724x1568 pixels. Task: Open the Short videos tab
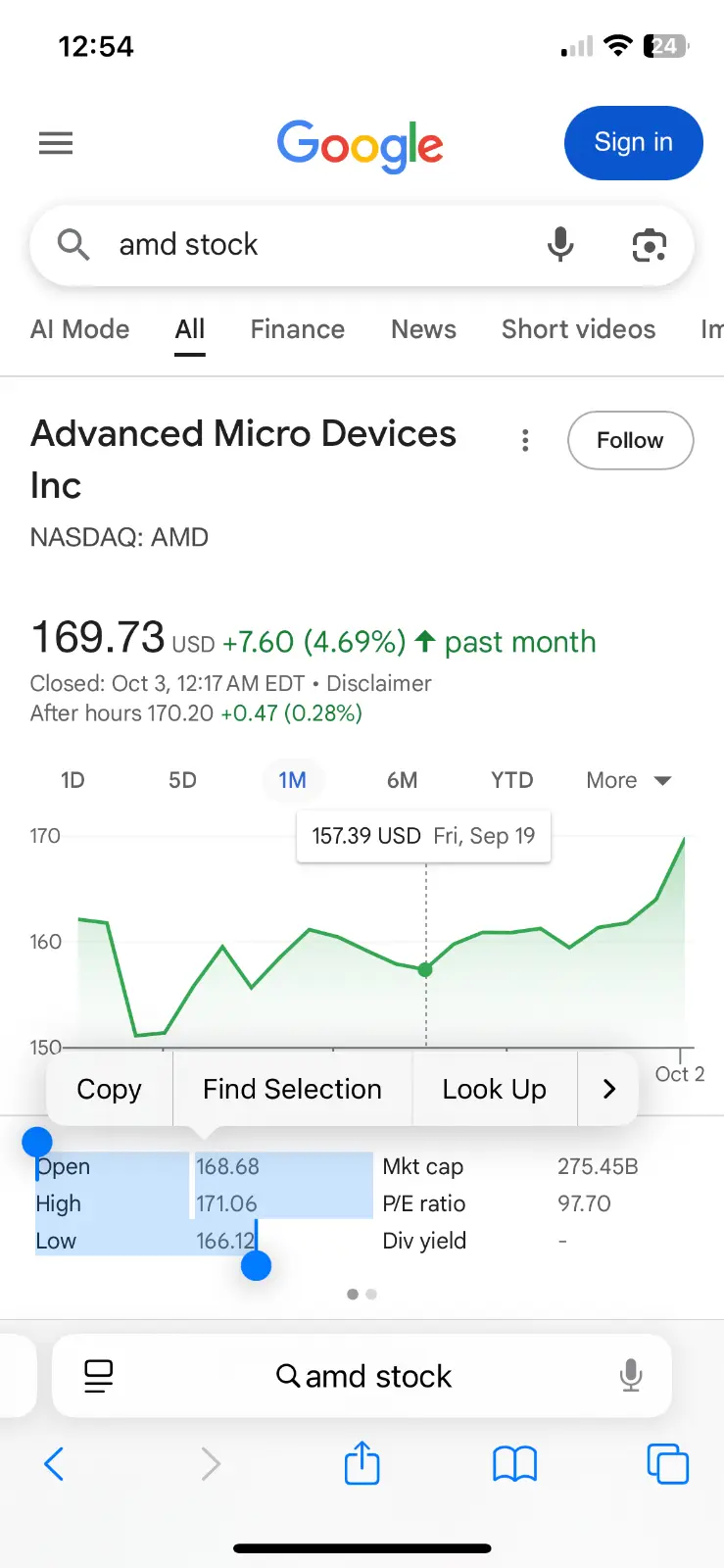(x=578, y=329)
